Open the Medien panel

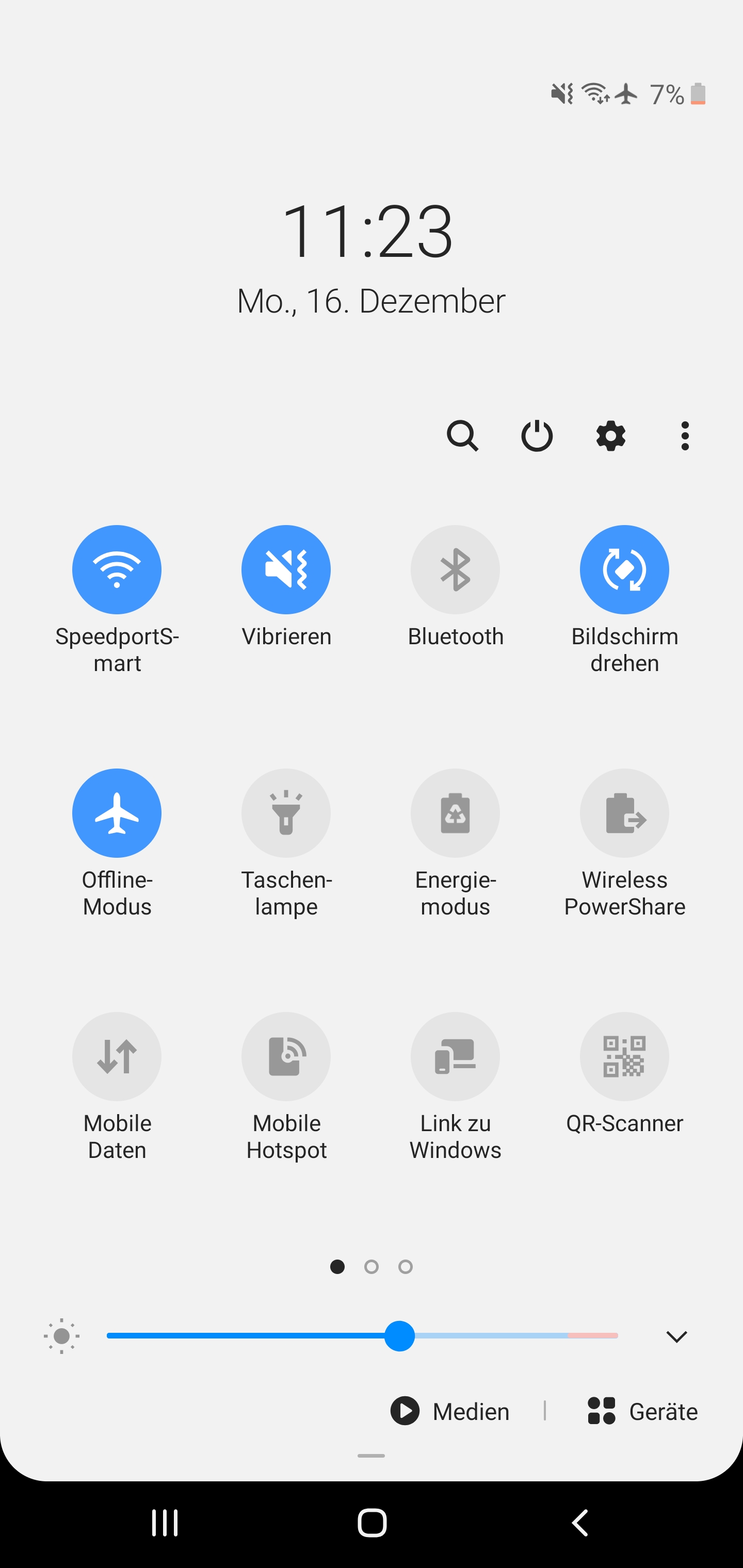[450, 1411]
